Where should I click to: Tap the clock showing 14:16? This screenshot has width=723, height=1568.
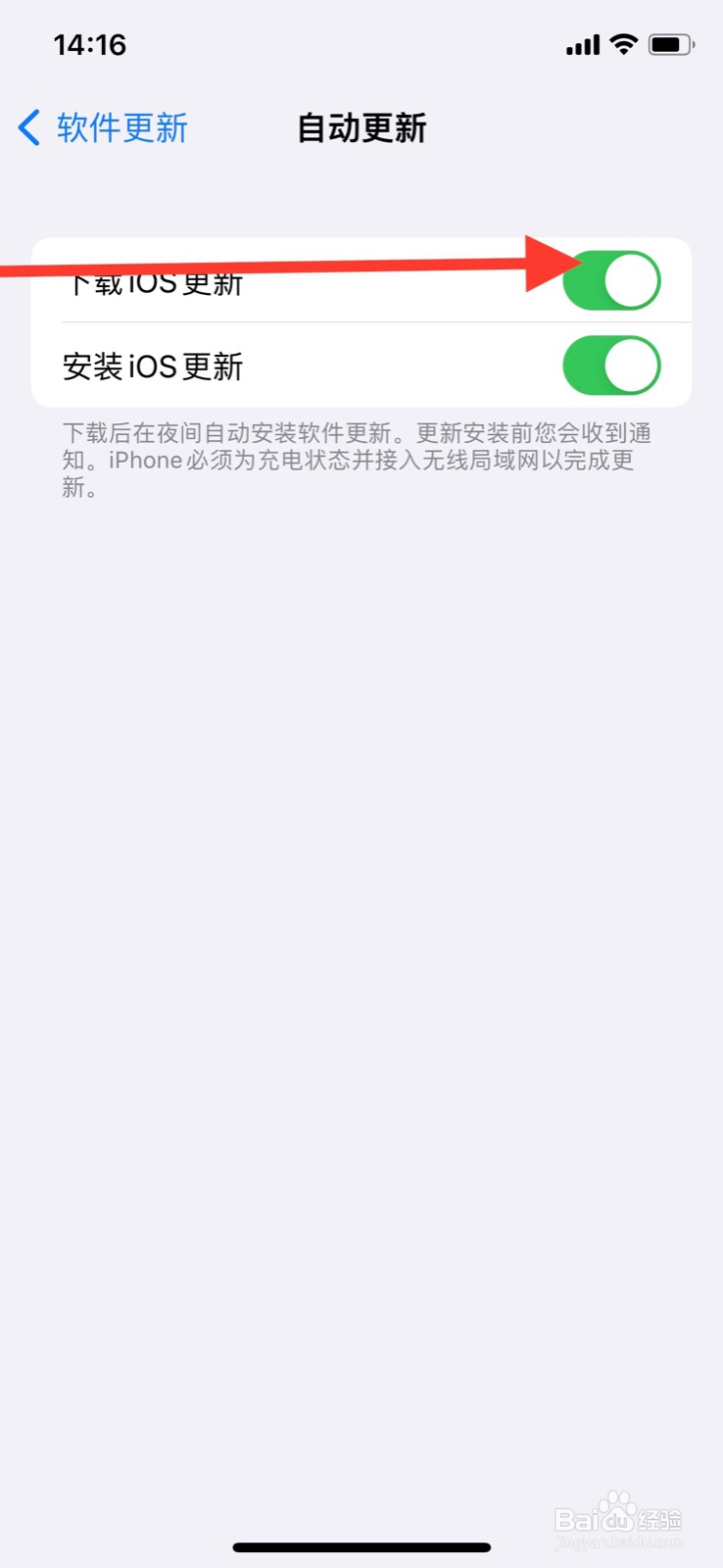coord(89,43)
